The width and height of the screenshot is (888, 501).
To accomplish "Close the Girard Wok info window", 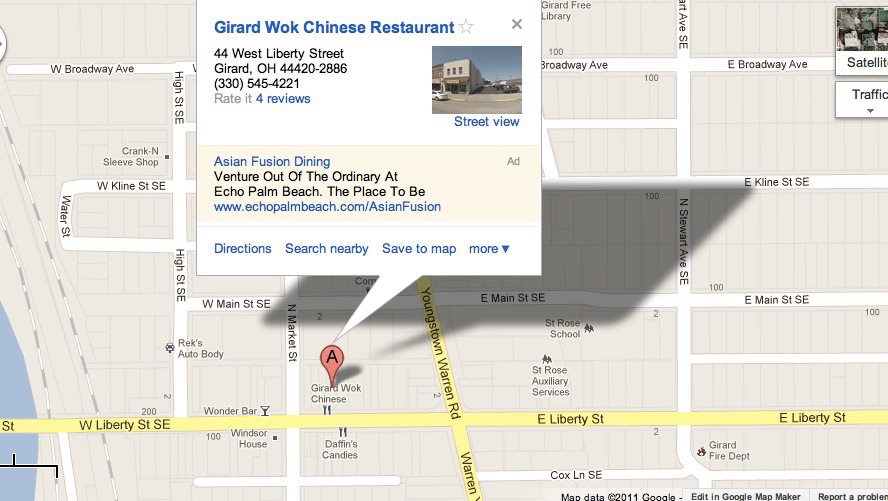I will [x=516, y=25].
